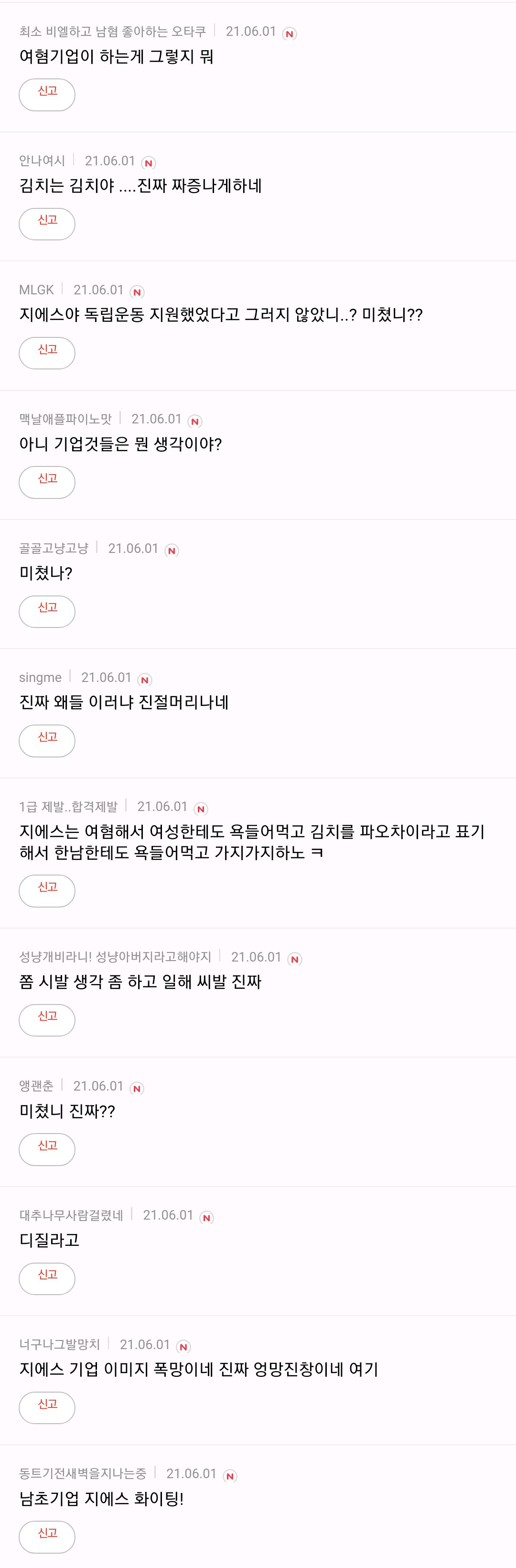Image resolution: width=516 pixels, height=1568 pixels.
Task: Report the comment by 1급 제발..합격제발
Action: tap(47, 890)
